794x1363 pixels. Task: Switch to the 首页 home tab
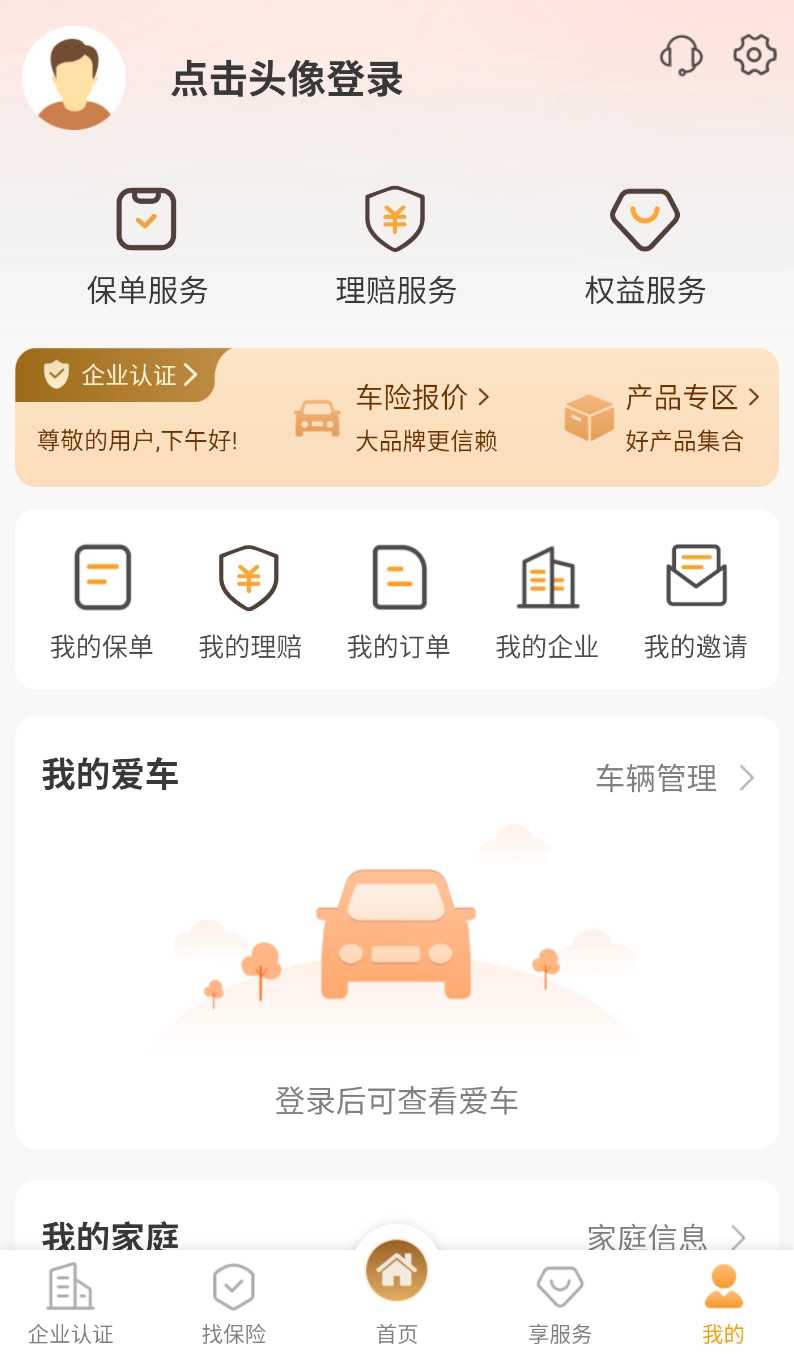pyautogui.click(x=396, y=1290)
